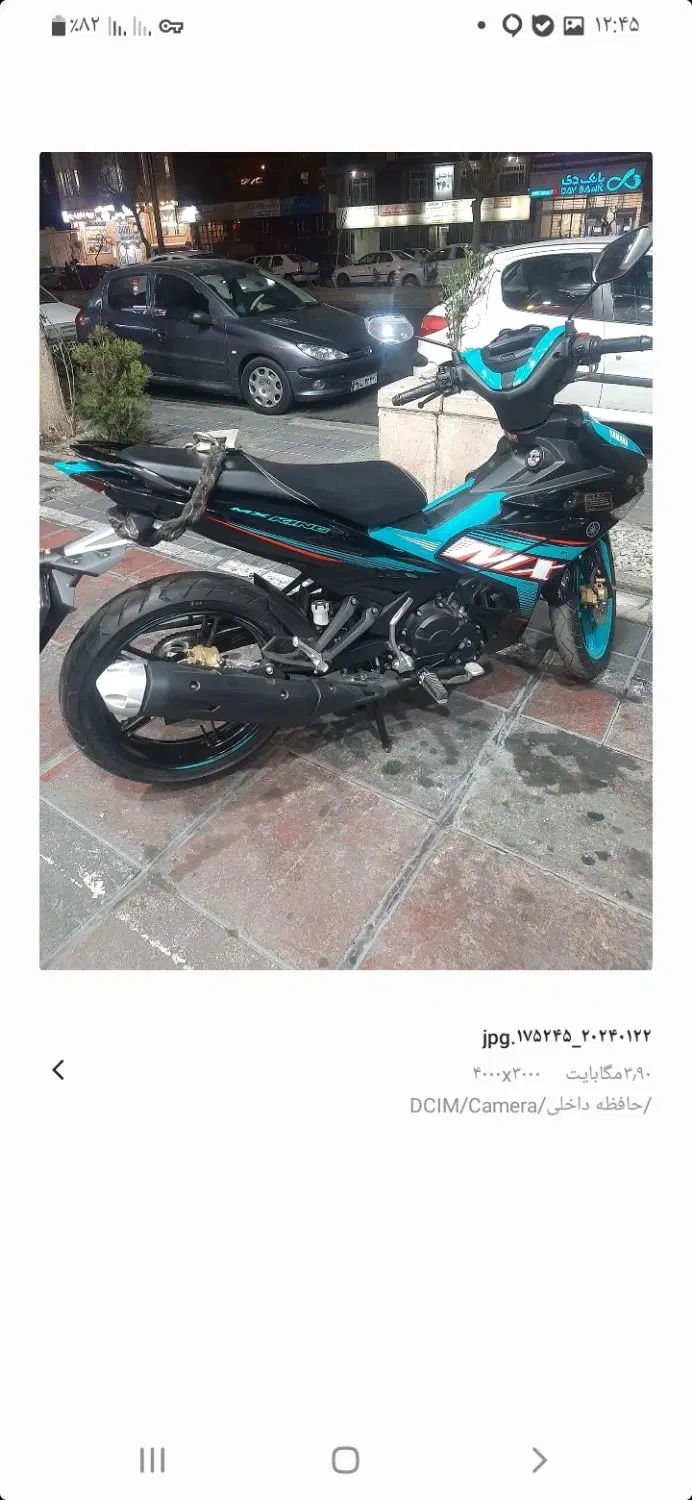Open the recent apps view
This screenshot has height=1500, width=692.
(152, 1460)
